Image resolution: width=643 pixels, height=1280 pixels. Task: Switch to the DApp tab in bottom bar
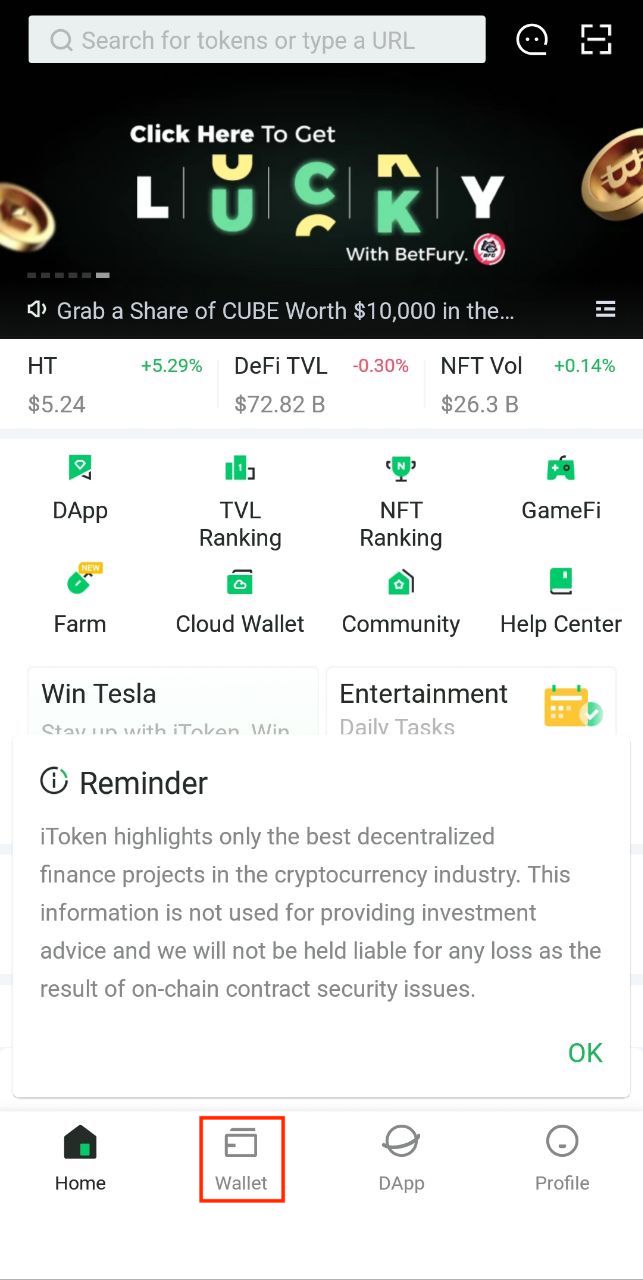[401, 1160]
